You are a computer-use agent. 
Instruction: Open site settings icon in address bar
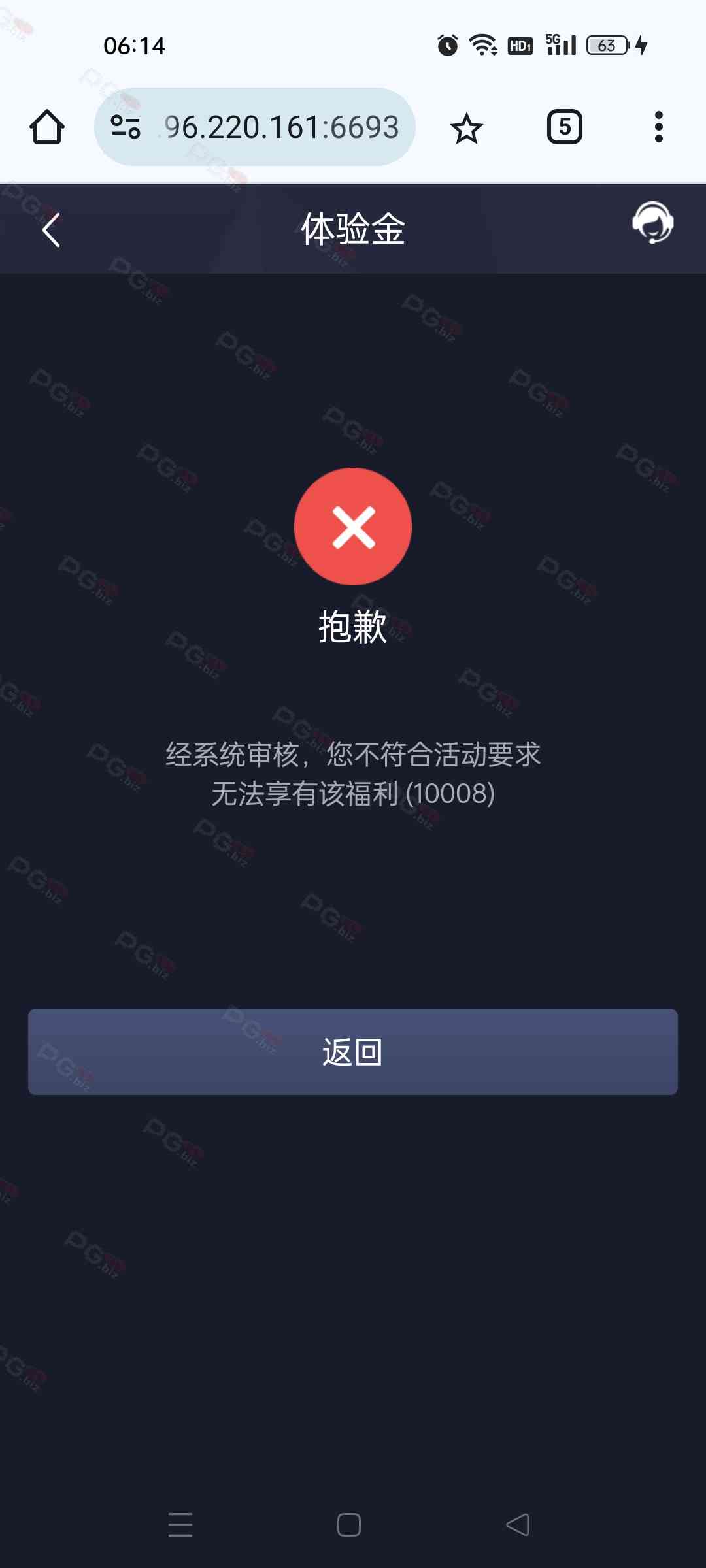point(126,127)
